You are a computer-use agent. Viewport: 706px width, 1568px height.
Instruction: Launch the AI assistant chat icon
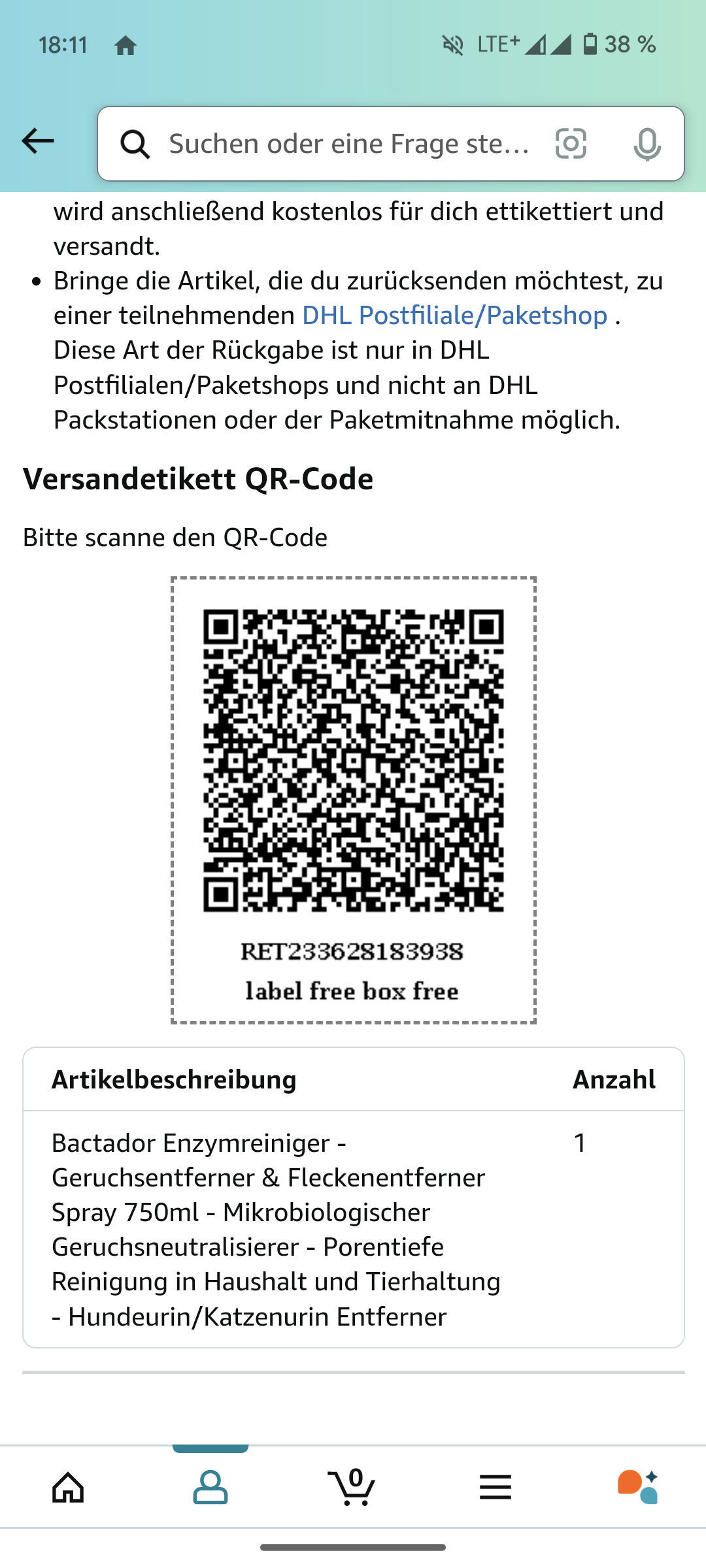tap(637, 1487)
